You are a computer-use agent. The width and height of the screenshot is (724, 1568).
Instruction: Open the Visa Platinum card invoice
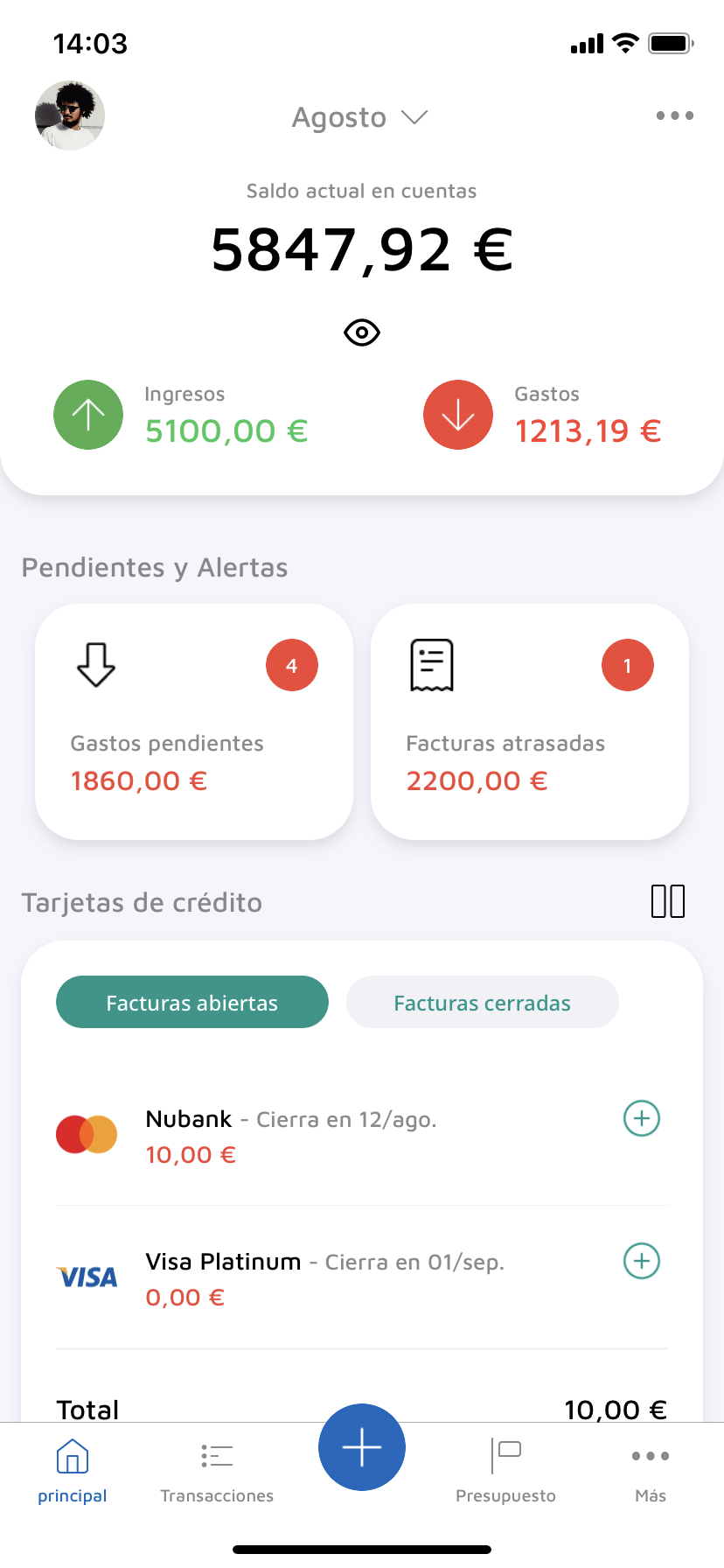(x=324, y=1278)
